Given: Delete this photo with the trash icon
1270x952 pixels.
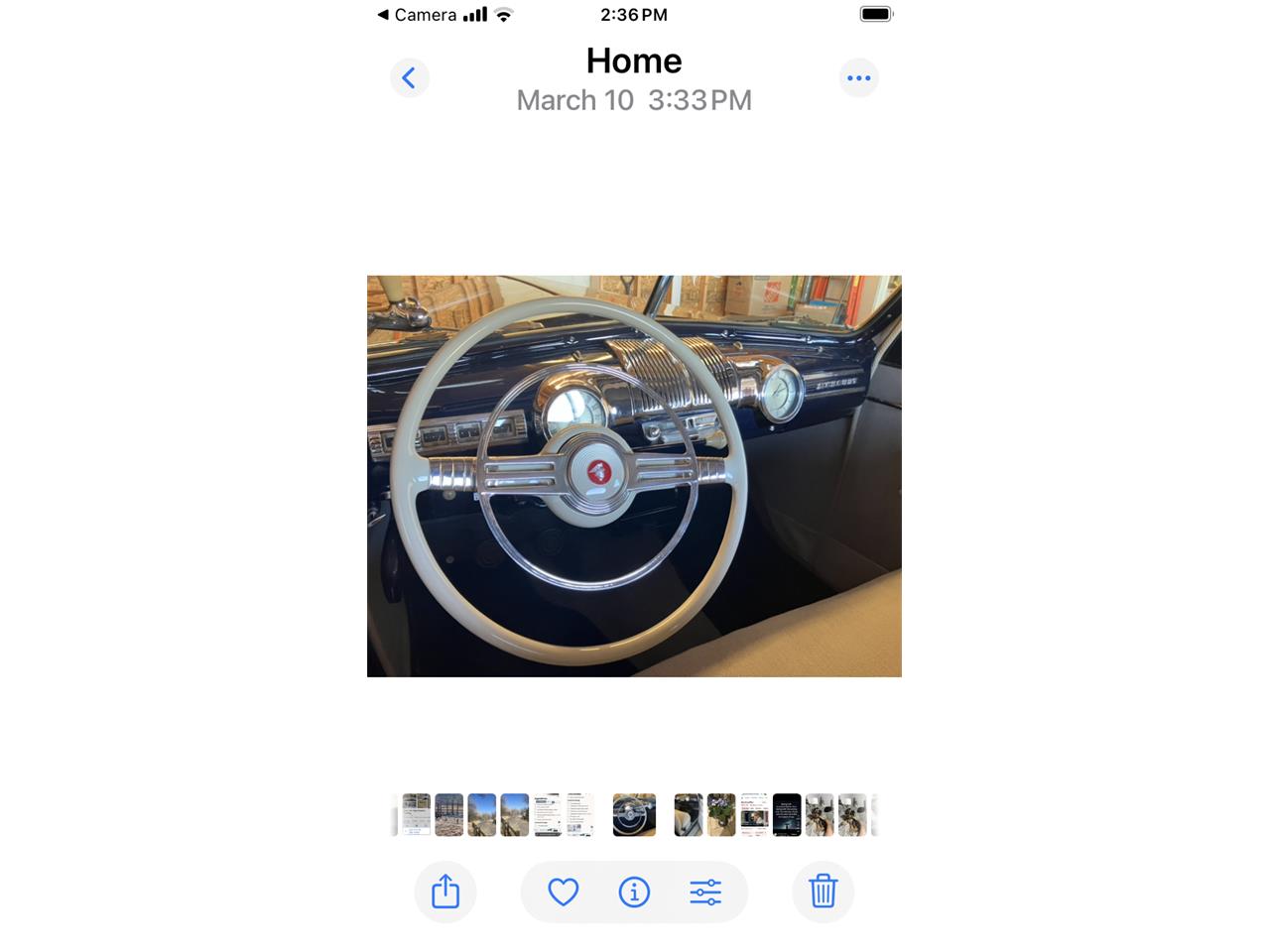Looking at the screenshot, I should click(x=823, y=892).
